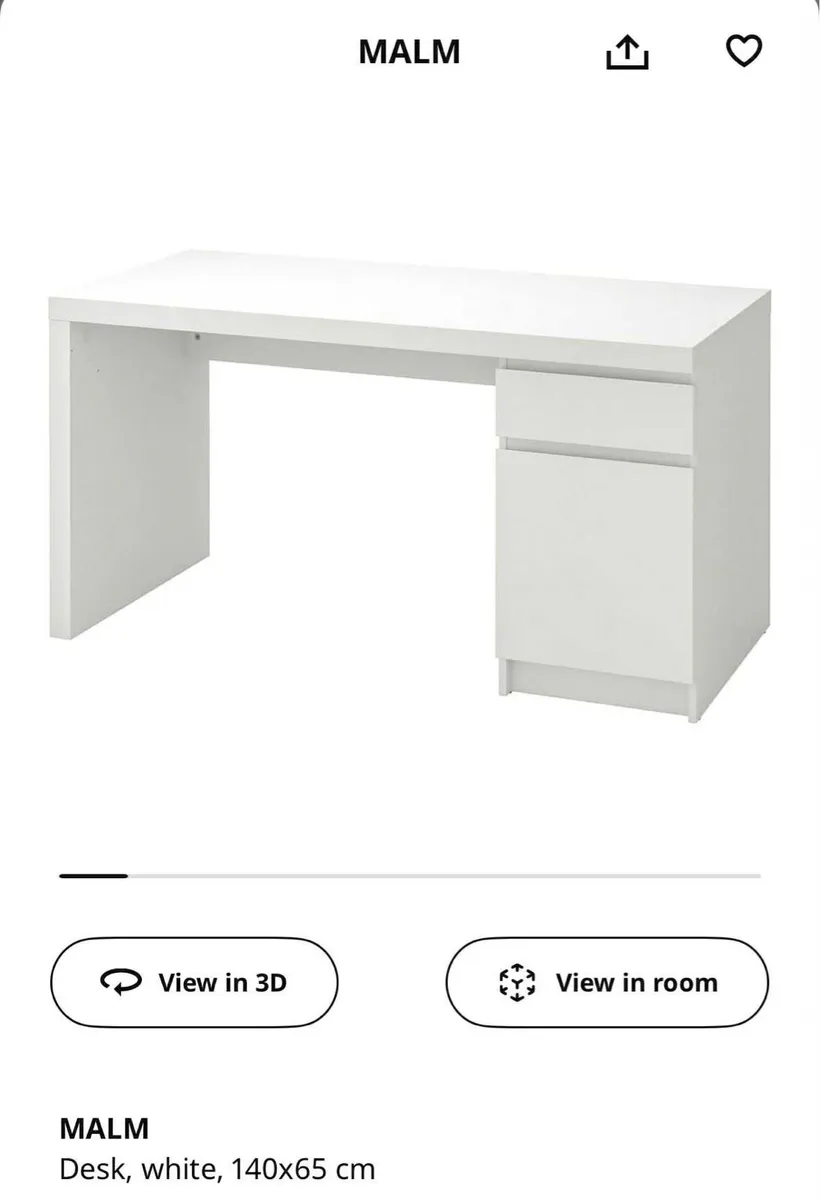Tap the MALM title in the header
820x1200 pixels.
click(x=409, y=52)
